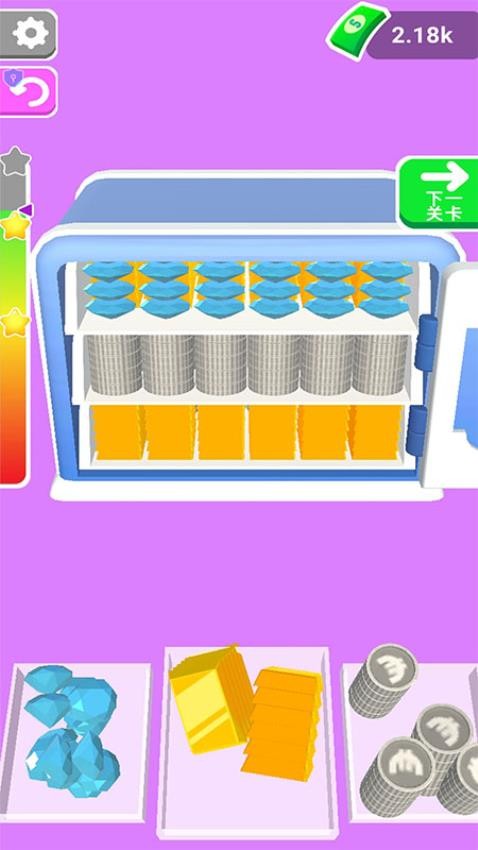Tap the pink undo button
Viewport: 478px width, 850px height.
tap(28, 92)
